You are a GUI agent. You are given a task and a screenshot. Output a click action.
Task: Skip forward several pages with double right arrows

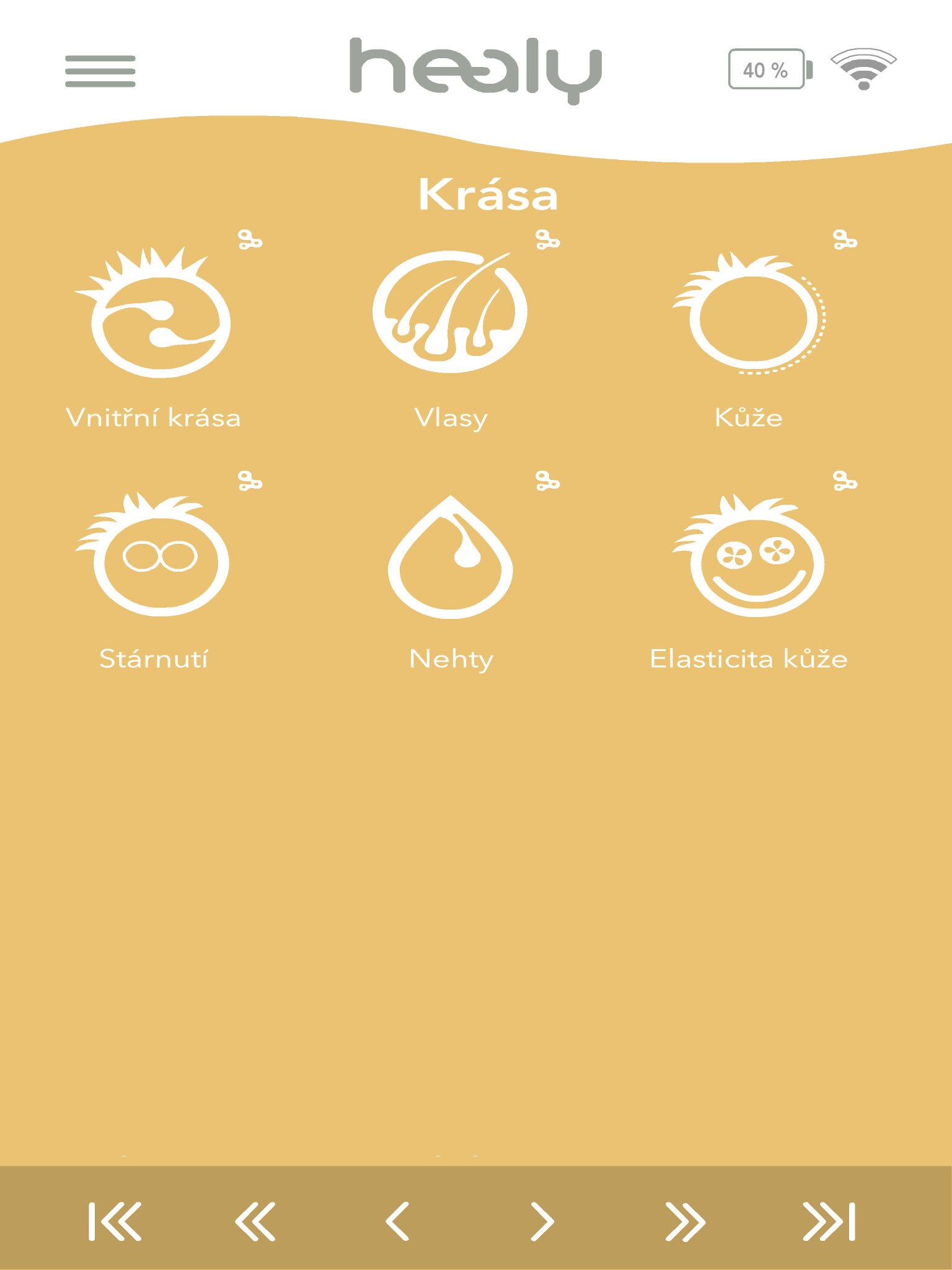pyautogui.click(x=685, y=1221)
